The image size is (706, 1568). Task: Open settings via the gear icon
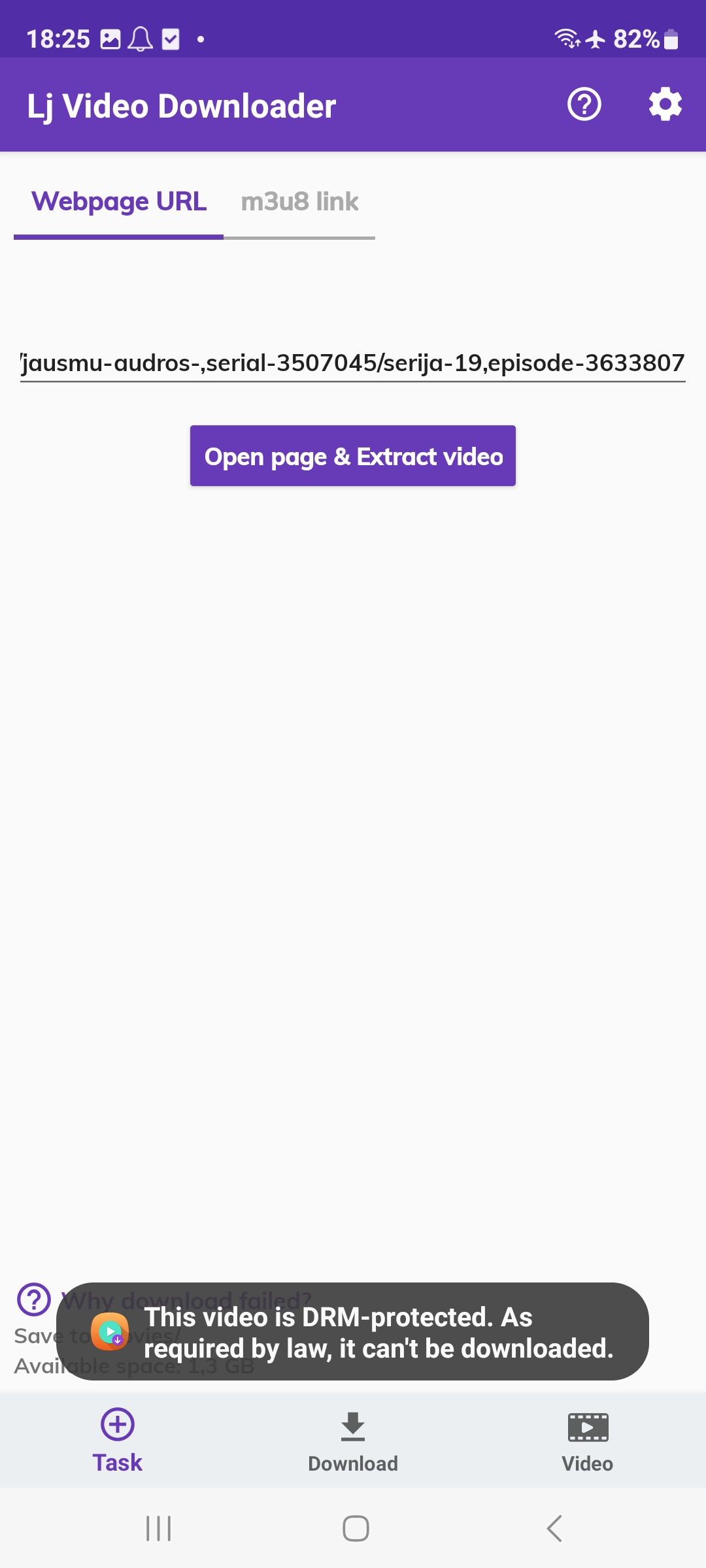pyautogui.click(x=665, y=105)
